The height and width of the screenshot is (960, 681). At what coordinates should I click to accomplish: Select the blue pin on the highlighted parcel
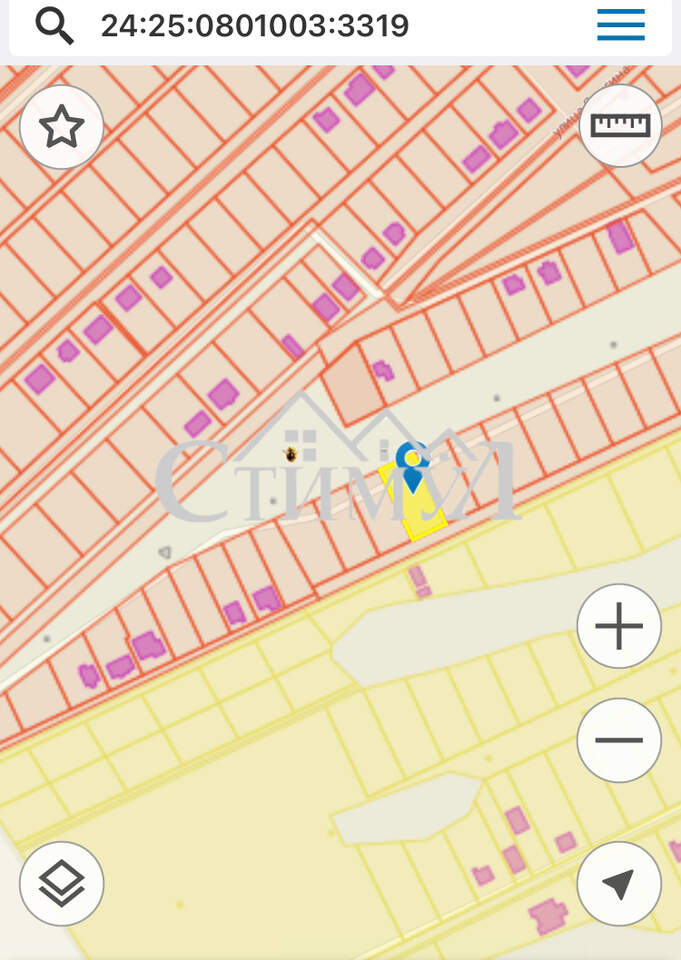411,465
